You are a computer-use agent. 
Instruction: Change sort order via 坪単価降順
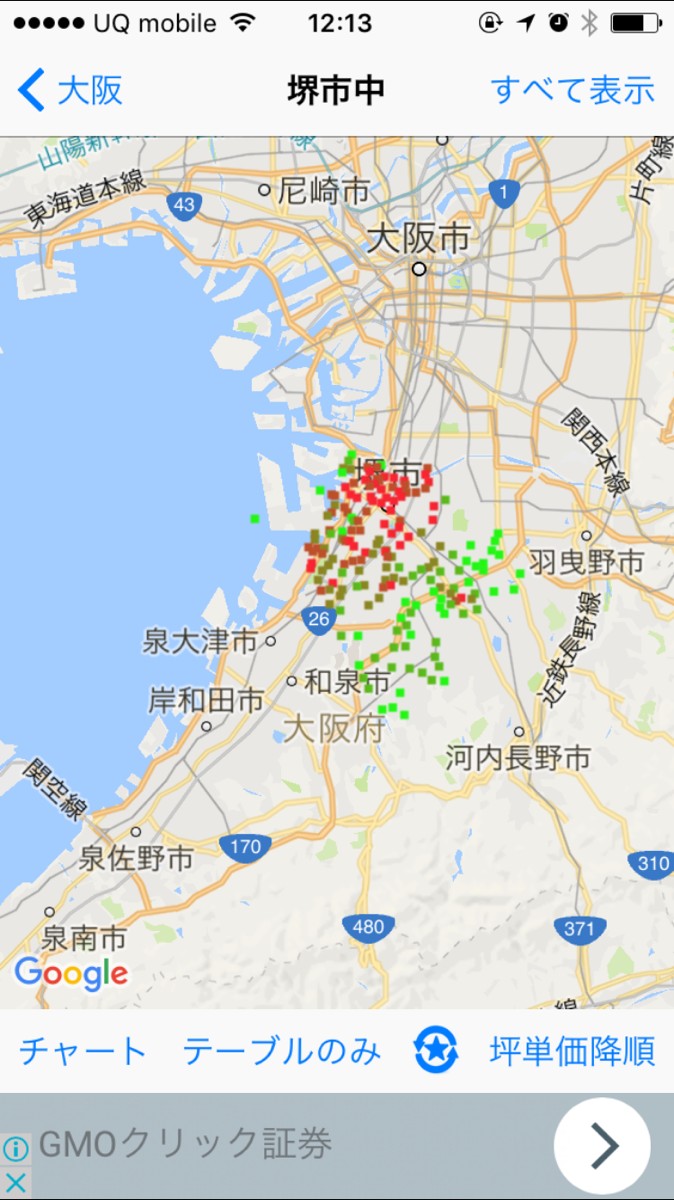pos(573,1051)
